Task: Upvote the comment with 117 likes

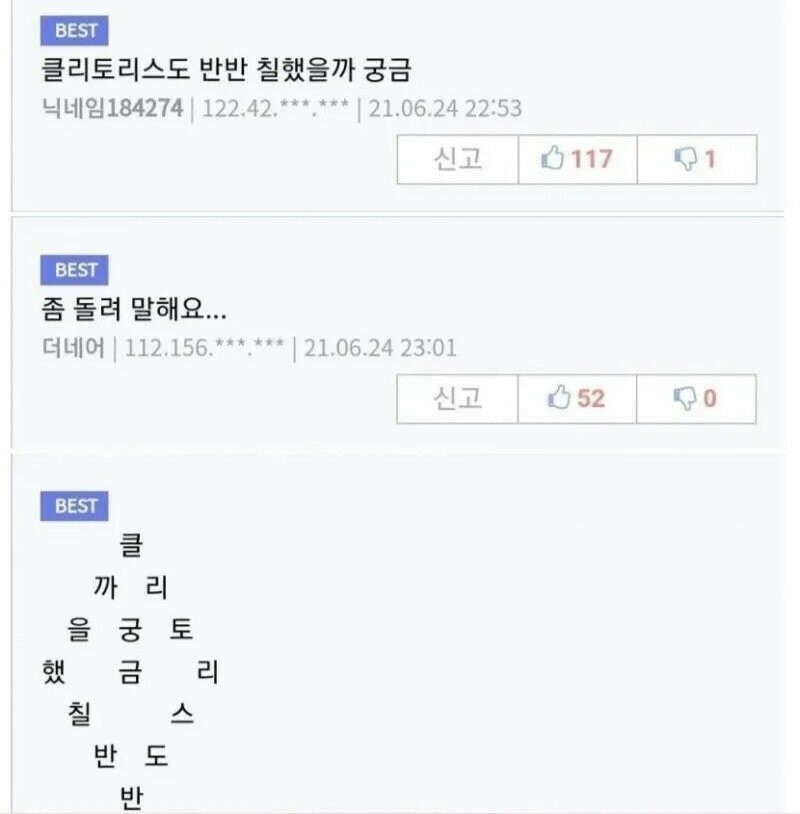Action: pyautogui.click(x=577, y=160)
